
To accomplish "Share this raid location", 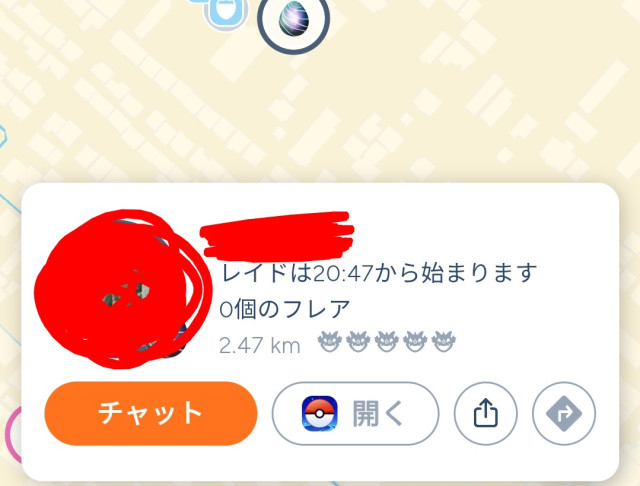I will coord(486,413).
